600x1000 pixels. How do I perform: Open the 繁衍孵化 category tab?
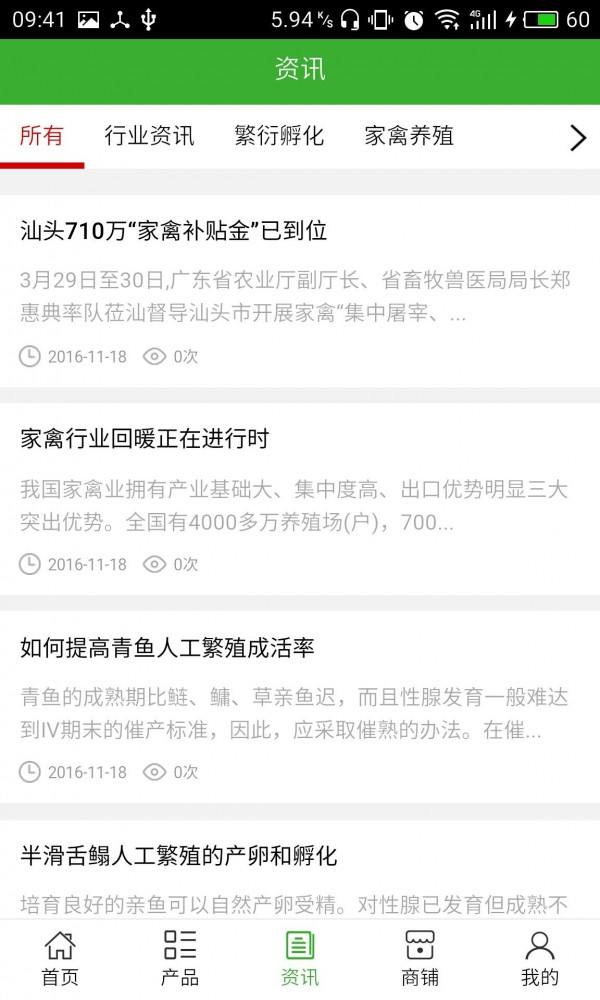[279, 136]
